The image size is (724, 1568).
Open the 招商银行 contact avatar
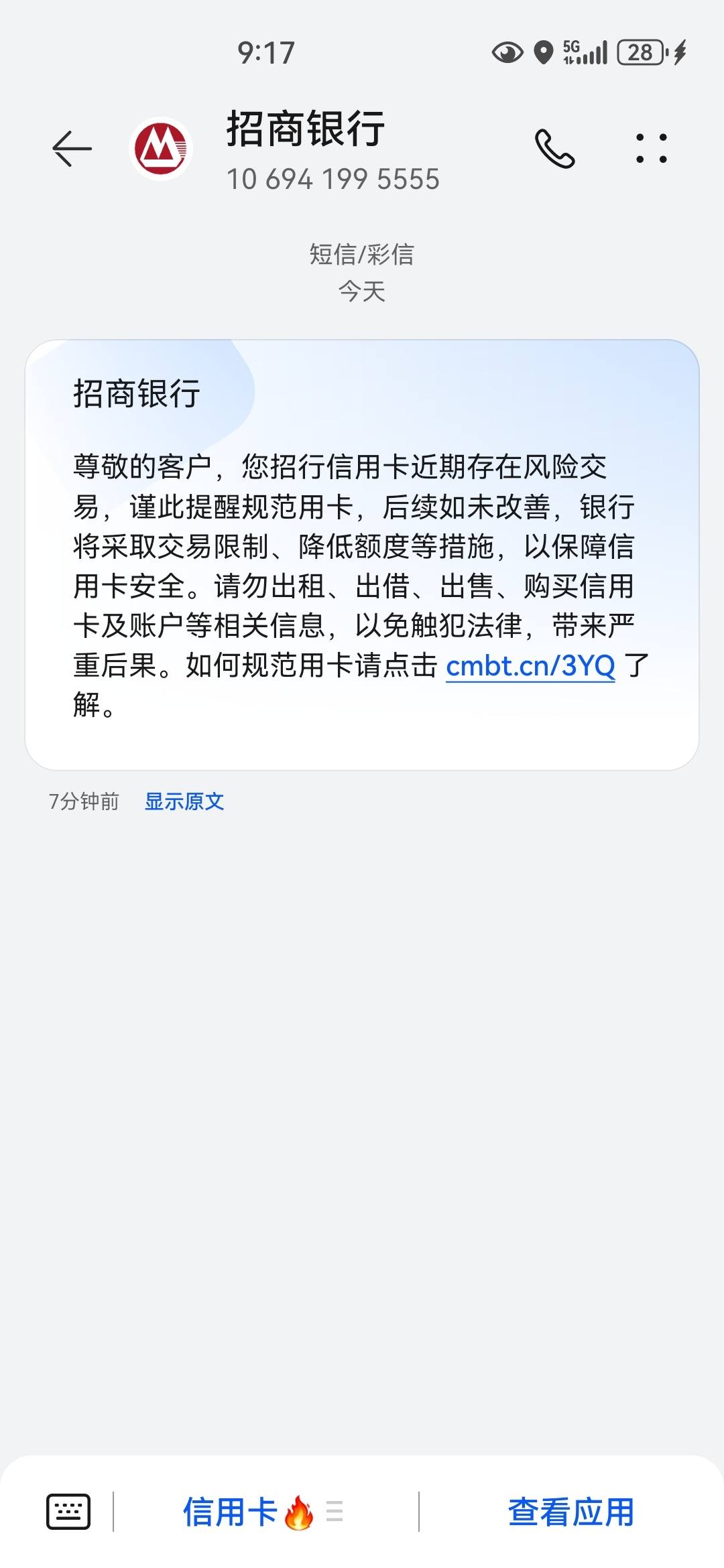[x=161, y=148]
